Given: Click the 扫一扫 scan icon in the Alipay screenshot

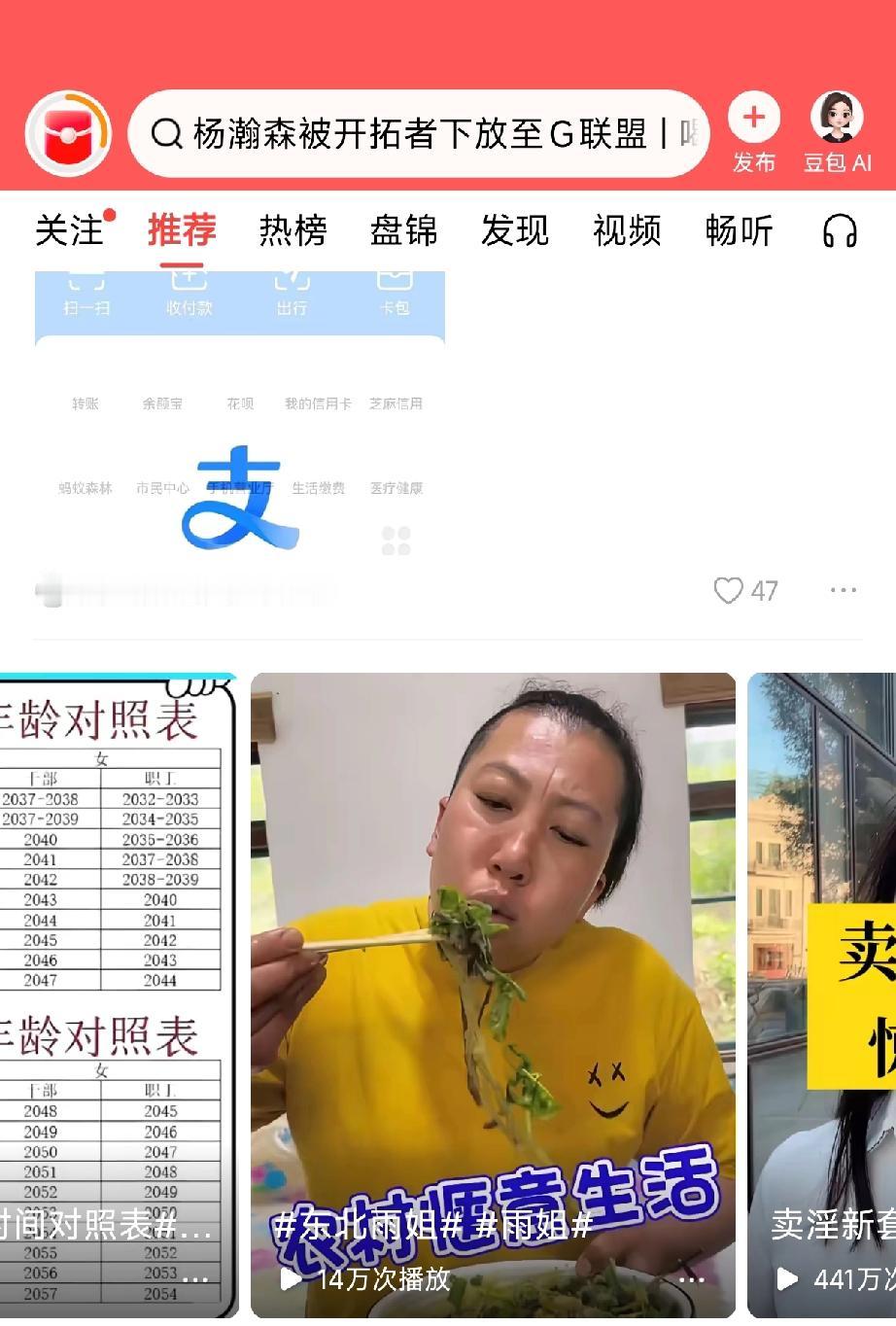Looking at the screenshot, I should tap(86, 292).
